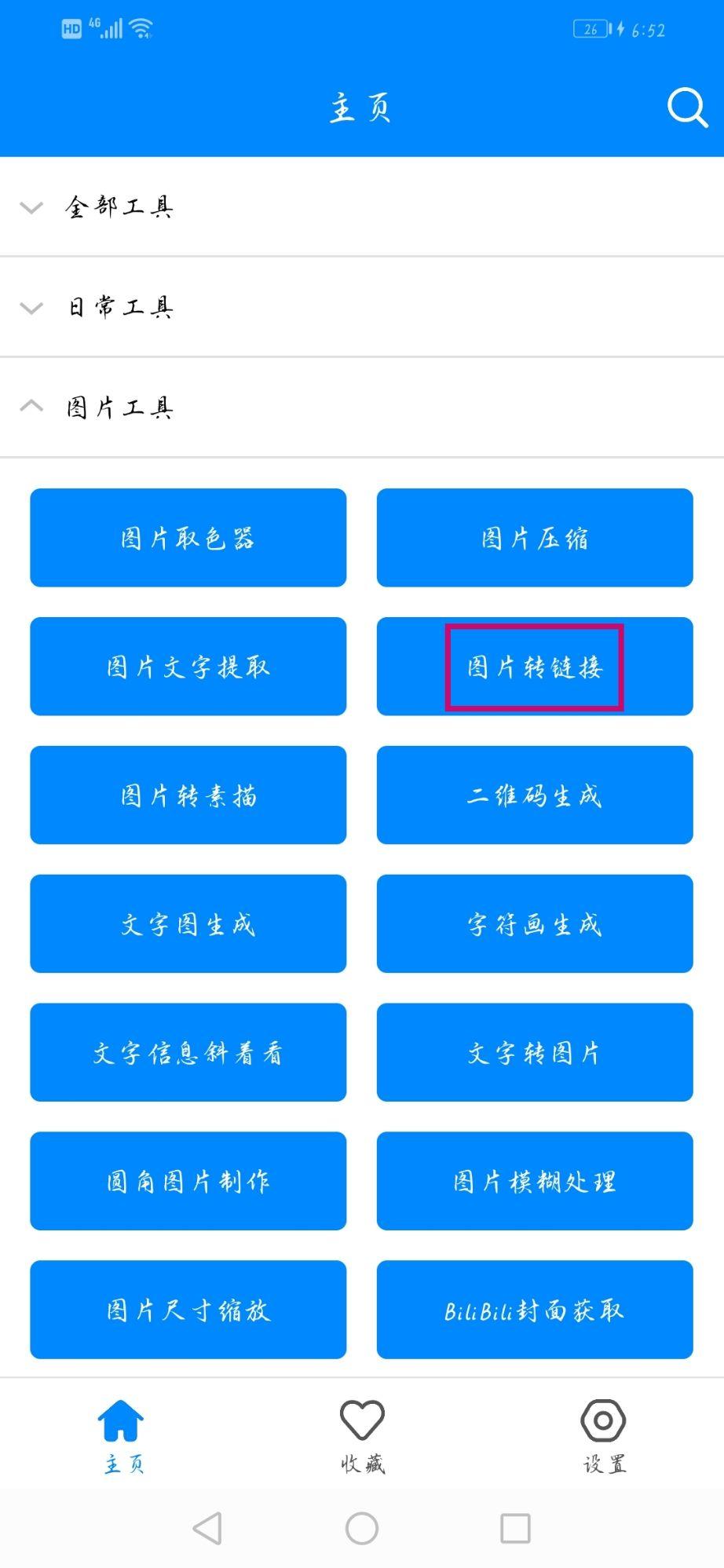Open BiliBili封面获取 tool

pos(535,1310)
